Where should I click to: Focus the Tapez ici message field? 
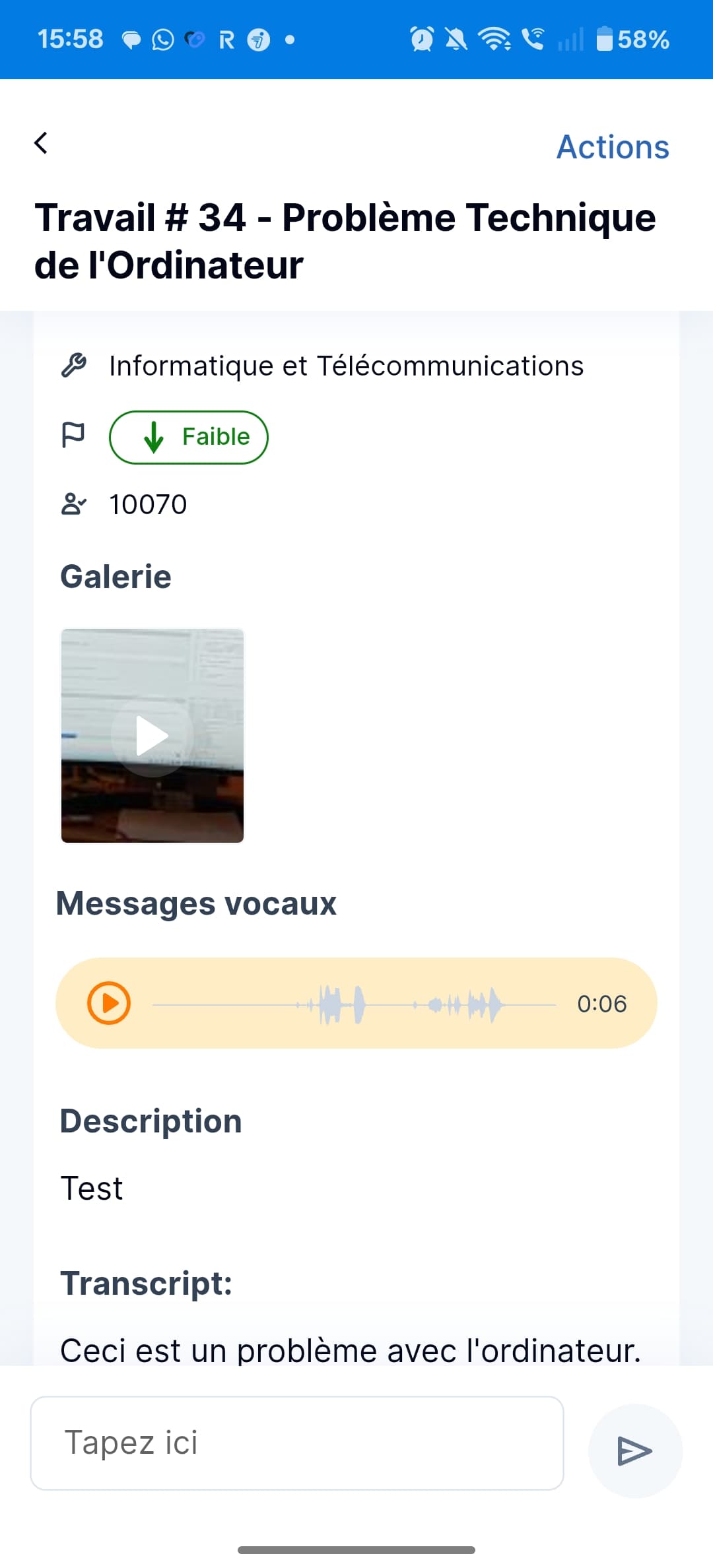coord(297,1443)
